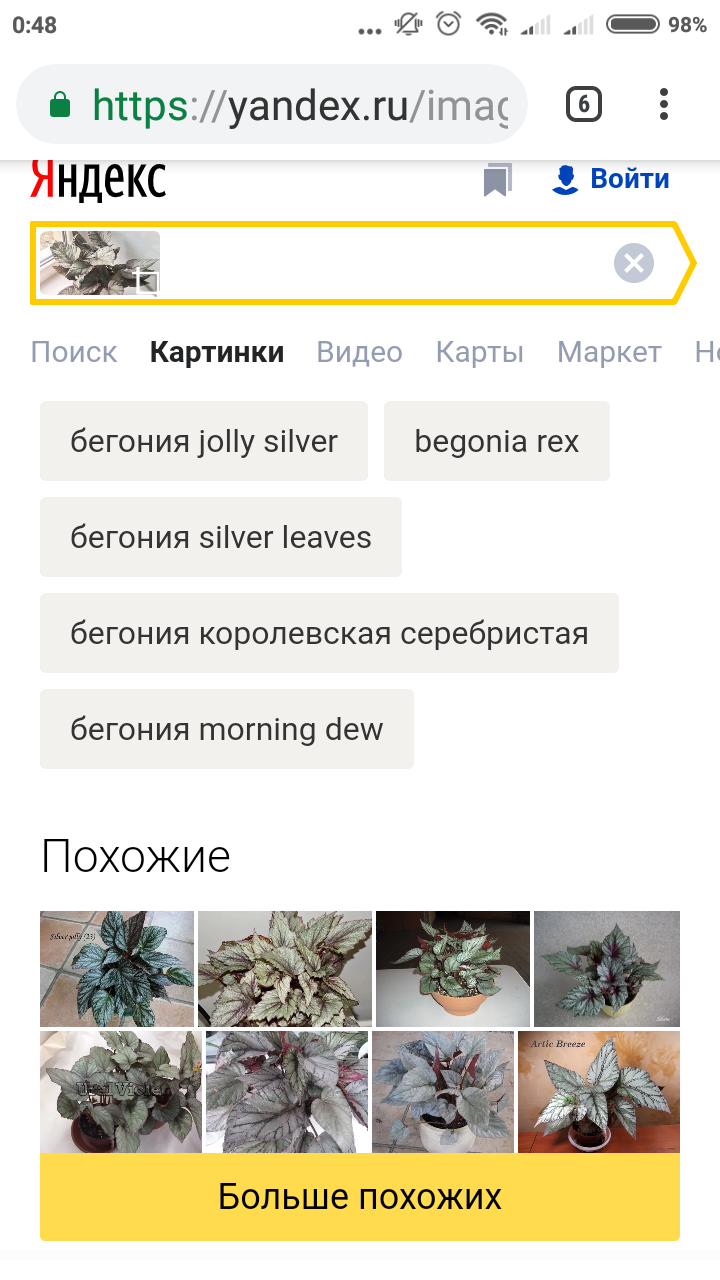Image resolution: width=720 pixels, height=1280 pixels.
Task: Switch to the Видео tab
Action: click(359, 352)
